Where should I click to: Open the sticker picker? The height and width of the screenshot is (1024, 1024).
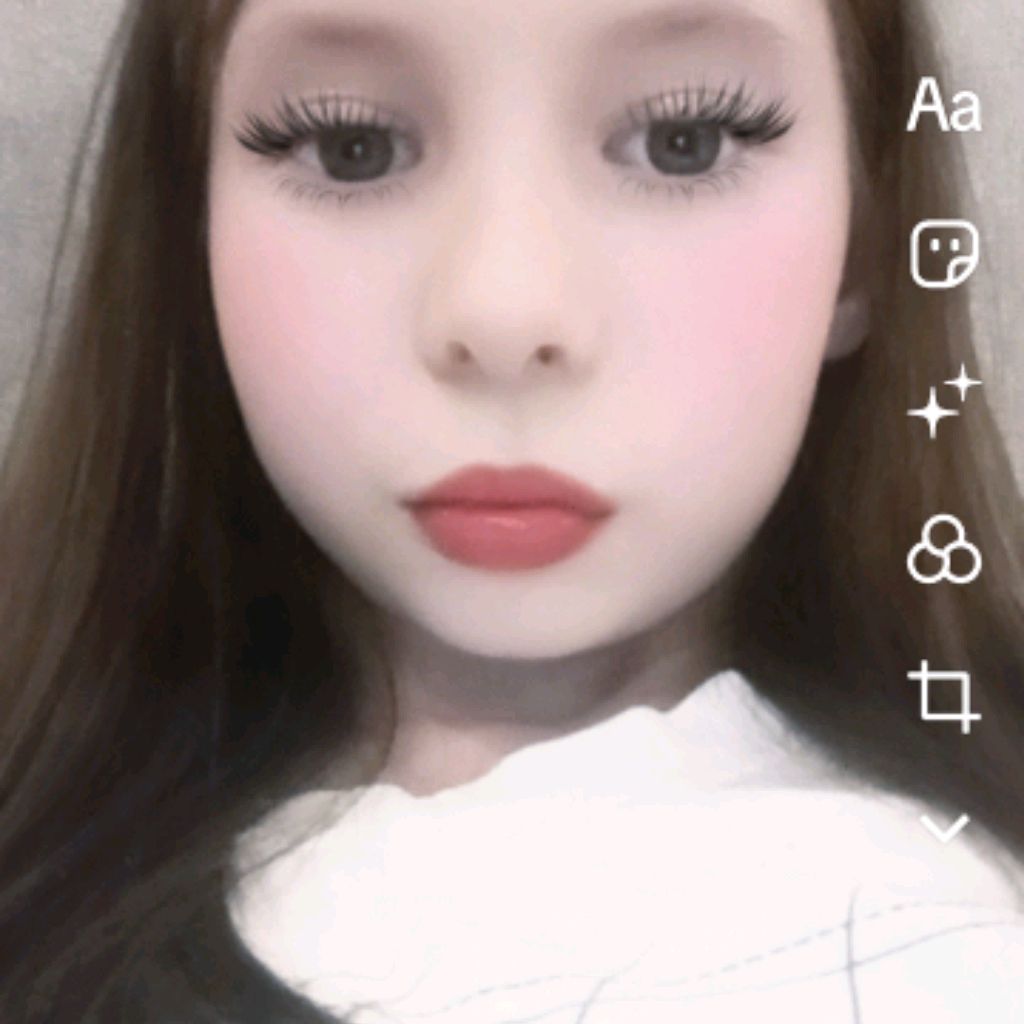[944, 253]
